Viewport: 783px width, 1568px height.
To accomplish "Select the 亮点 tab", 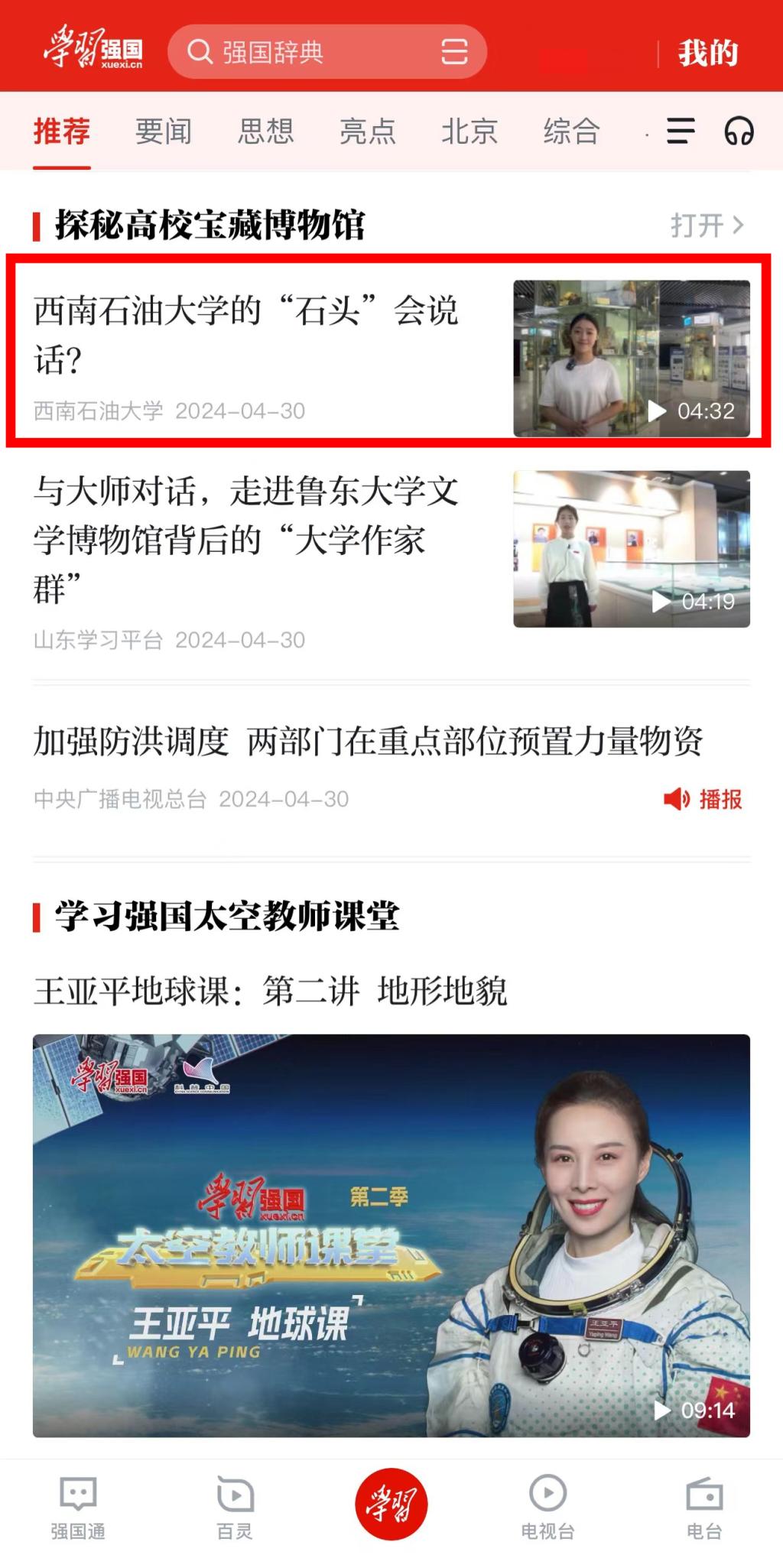I will [x=368, y=131].
